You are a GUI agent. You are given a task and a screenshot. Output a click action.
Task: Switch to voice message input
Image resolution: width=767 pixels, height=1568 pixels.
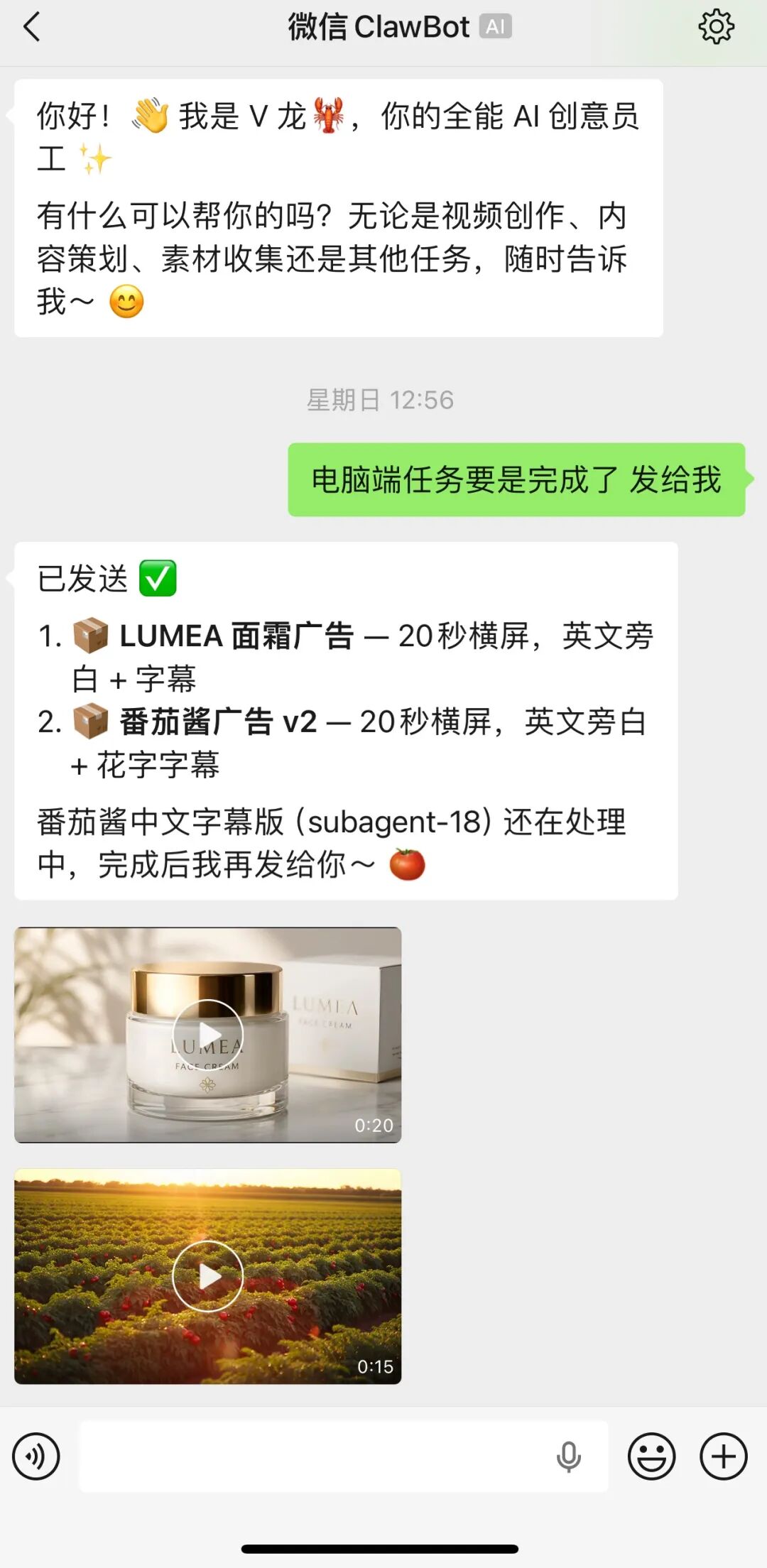pos(36,1457)
